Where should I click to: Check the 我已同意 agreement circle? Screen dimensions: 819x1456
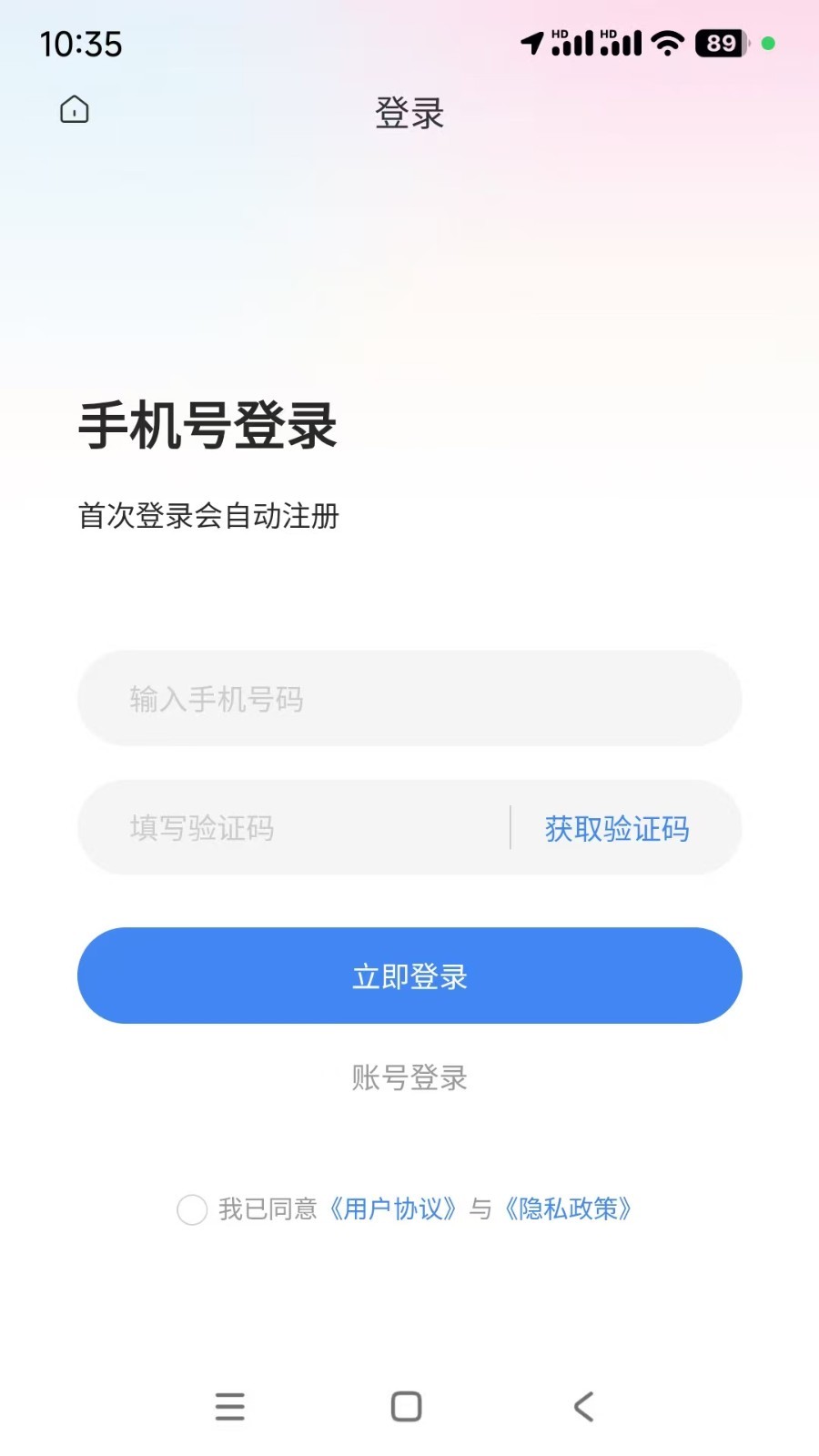coord(192,1209)
